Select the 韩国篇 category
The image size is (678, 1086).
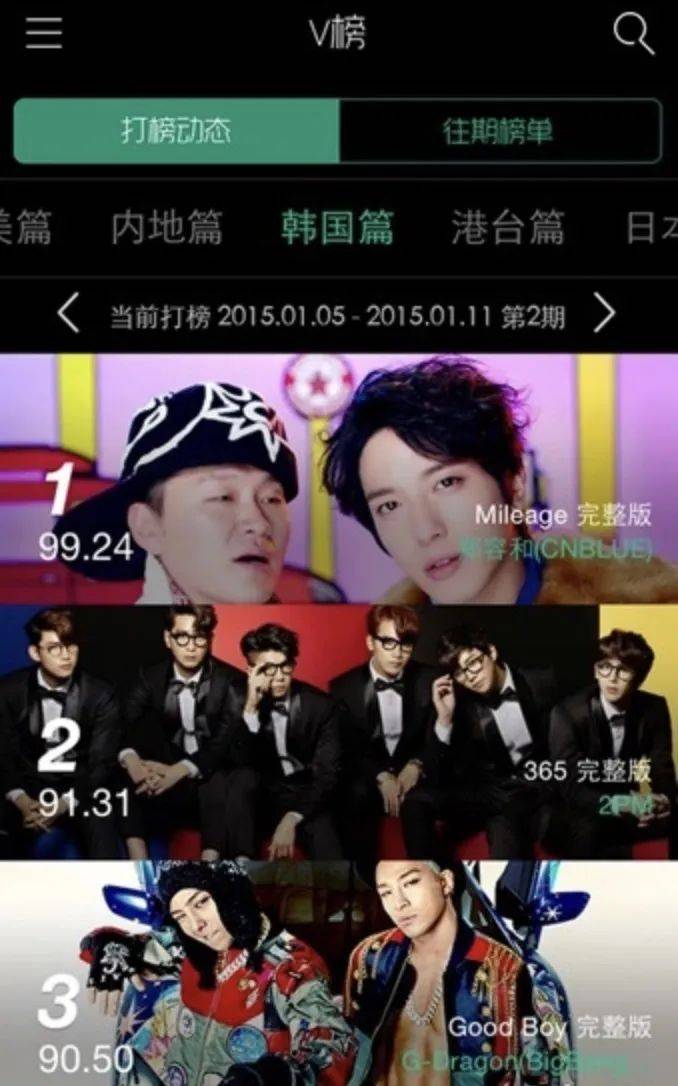[x=337, y=227]
